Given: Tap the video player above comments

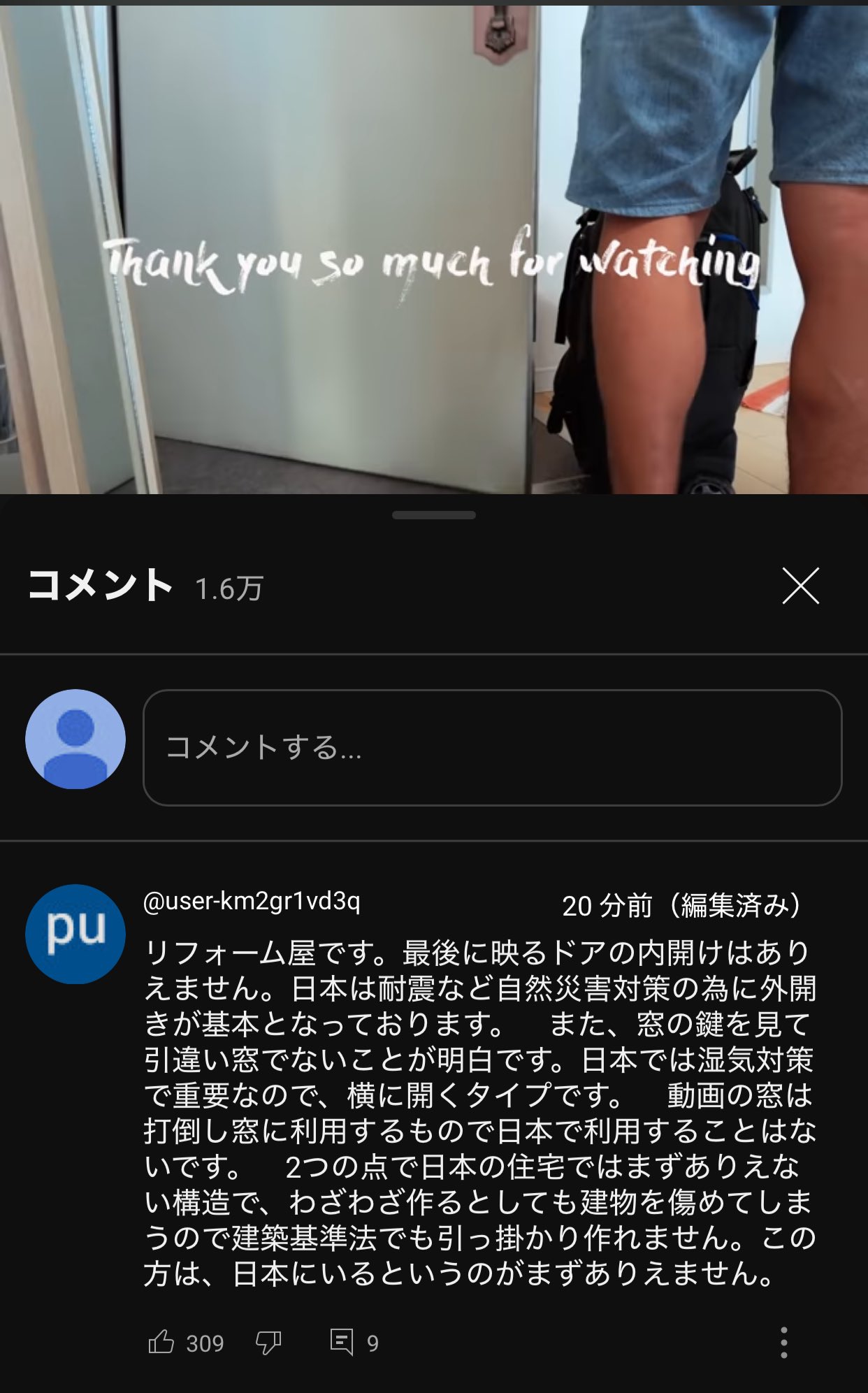Looking at the screenshot, I should tap(434, 249).
